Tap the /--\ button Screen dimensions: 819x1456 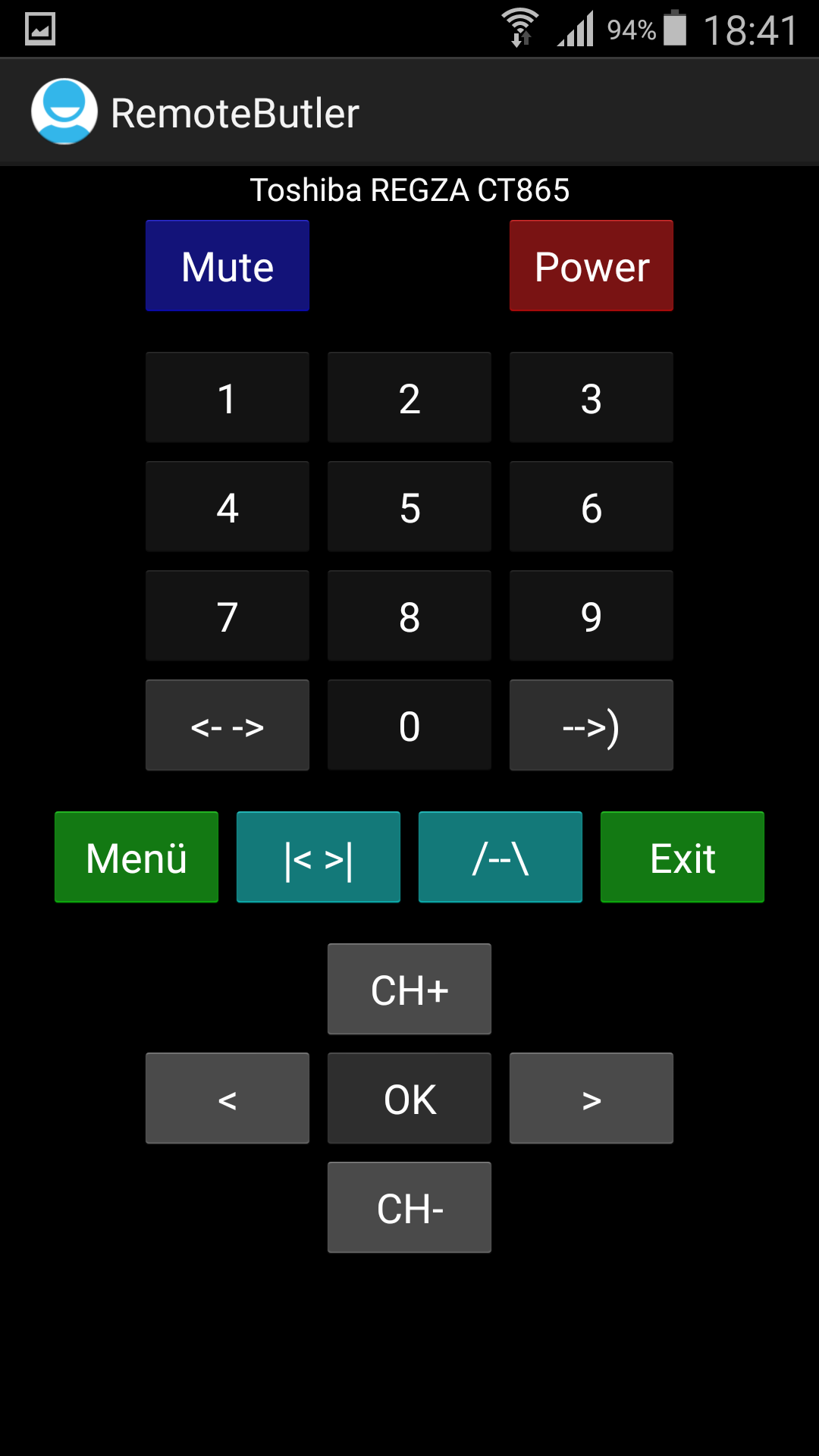point(500,857)
